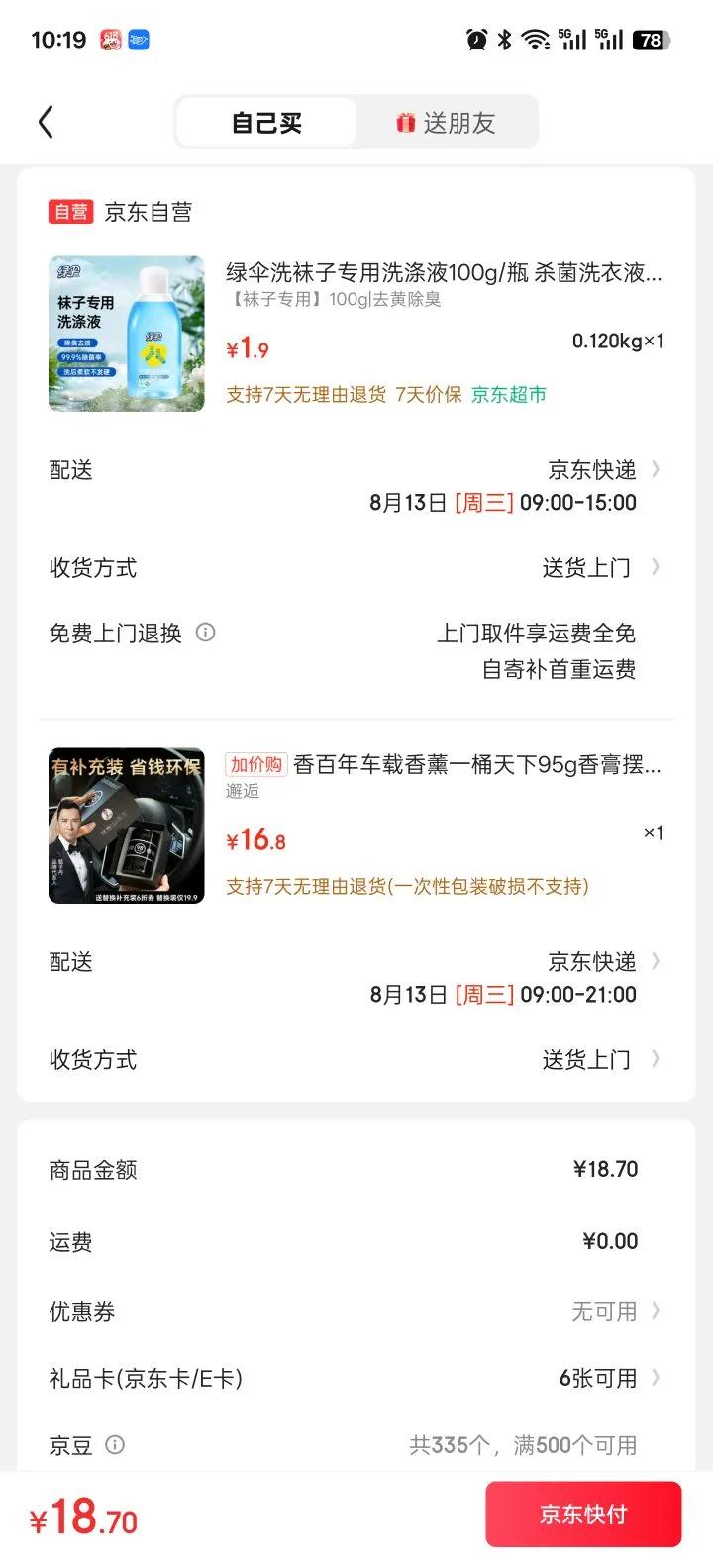Open the info icon beside 免费上门退换
Image resolution: width=713 pixels, height=1568 pixels.
206,633
